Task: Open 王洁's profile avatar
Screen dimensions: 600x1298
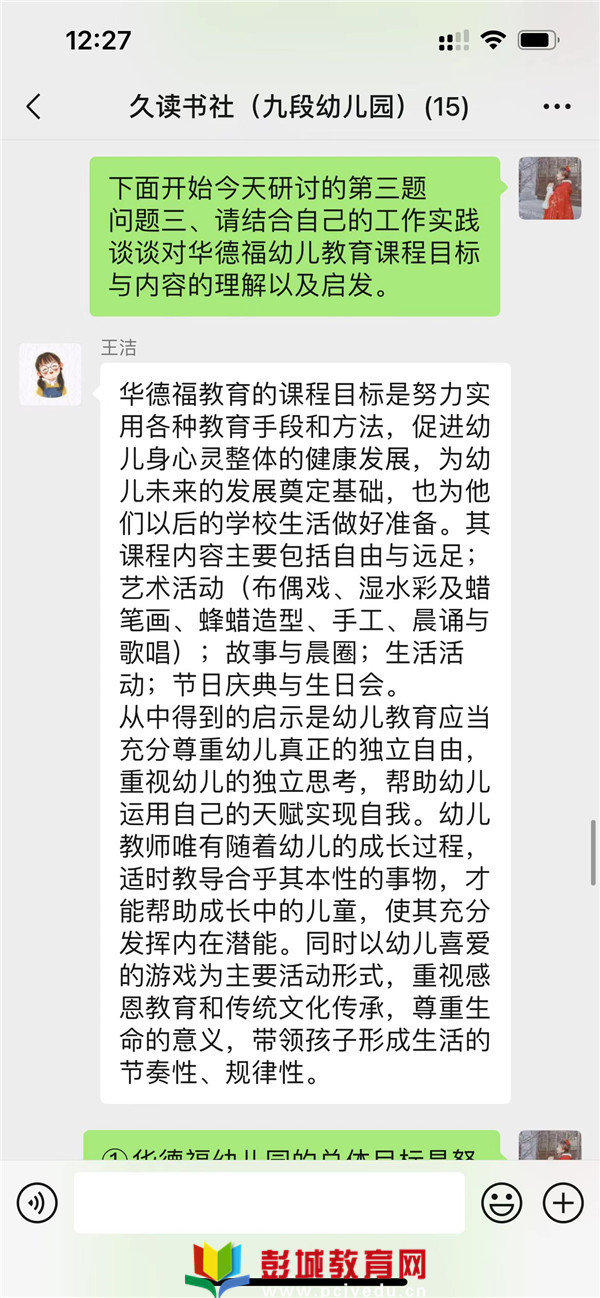Action: click(x=50, y=374)
